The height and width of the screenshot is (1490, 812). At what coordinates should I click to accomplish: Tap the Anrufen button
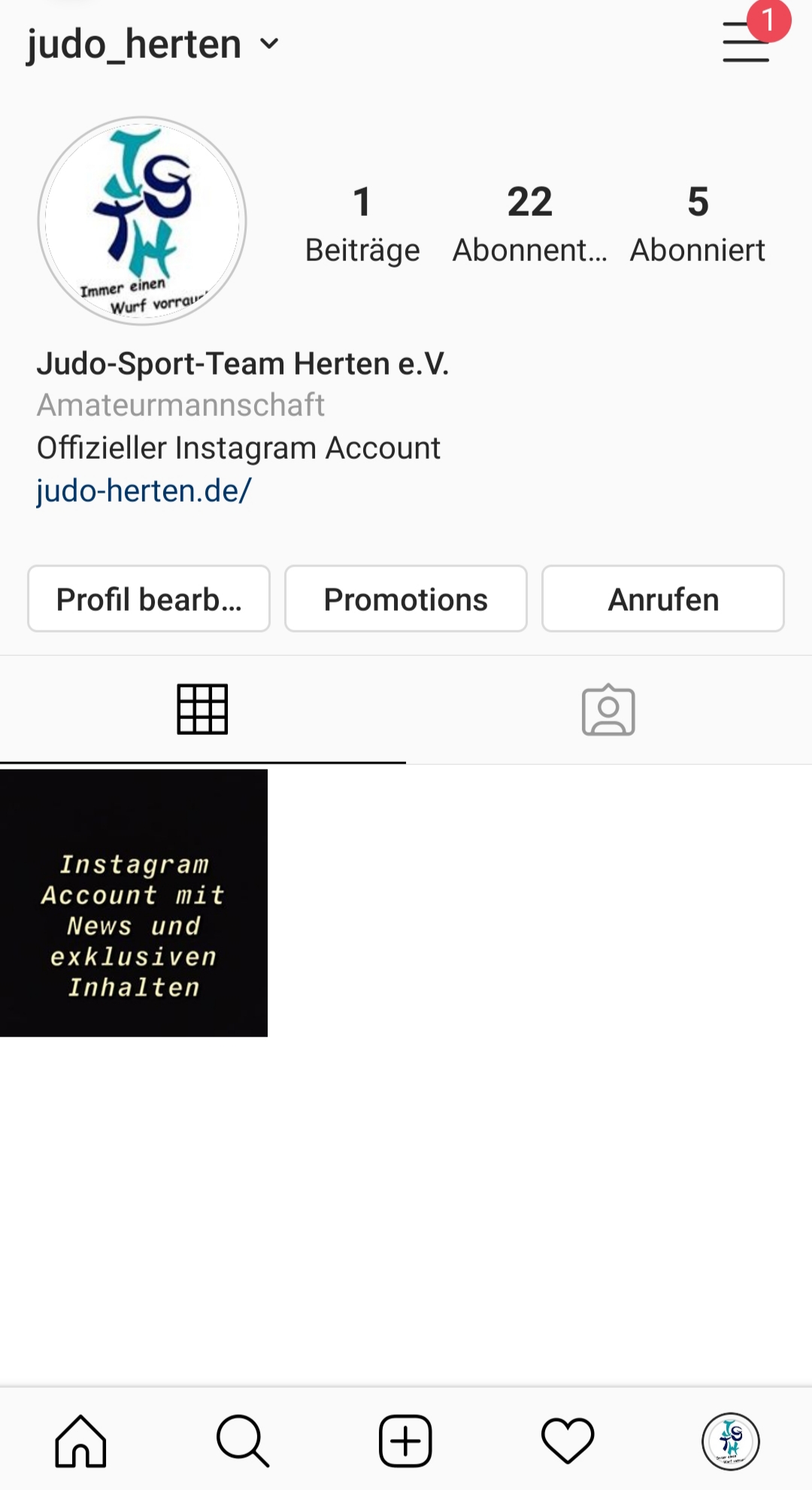(663, 599)
